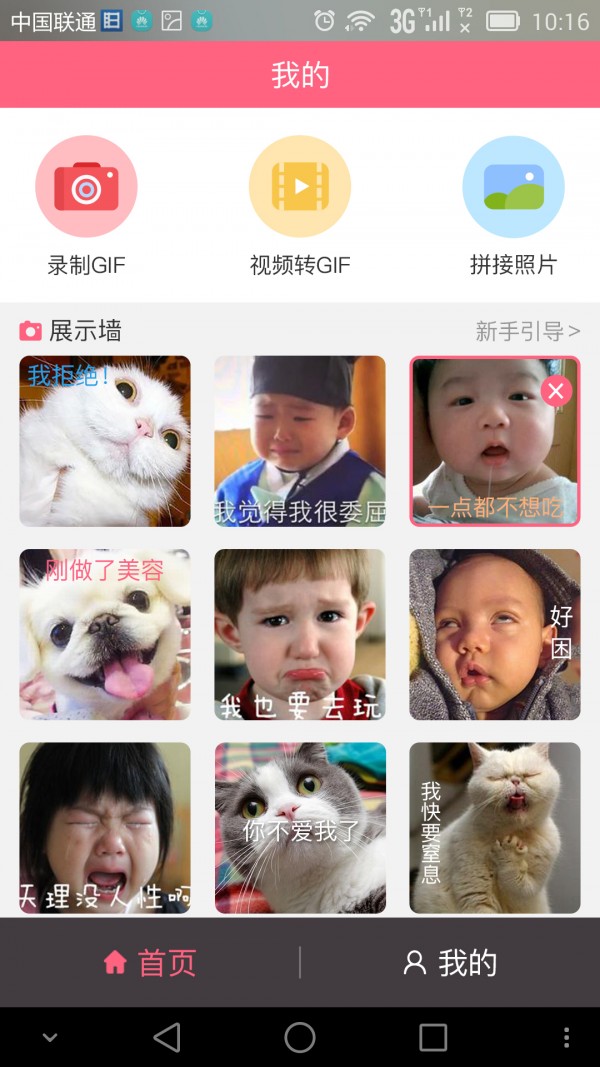The width and height of the screenshot is (600, 1067).
Task: Open the 新手引导 beginner guide link
Action: point(527,332)
